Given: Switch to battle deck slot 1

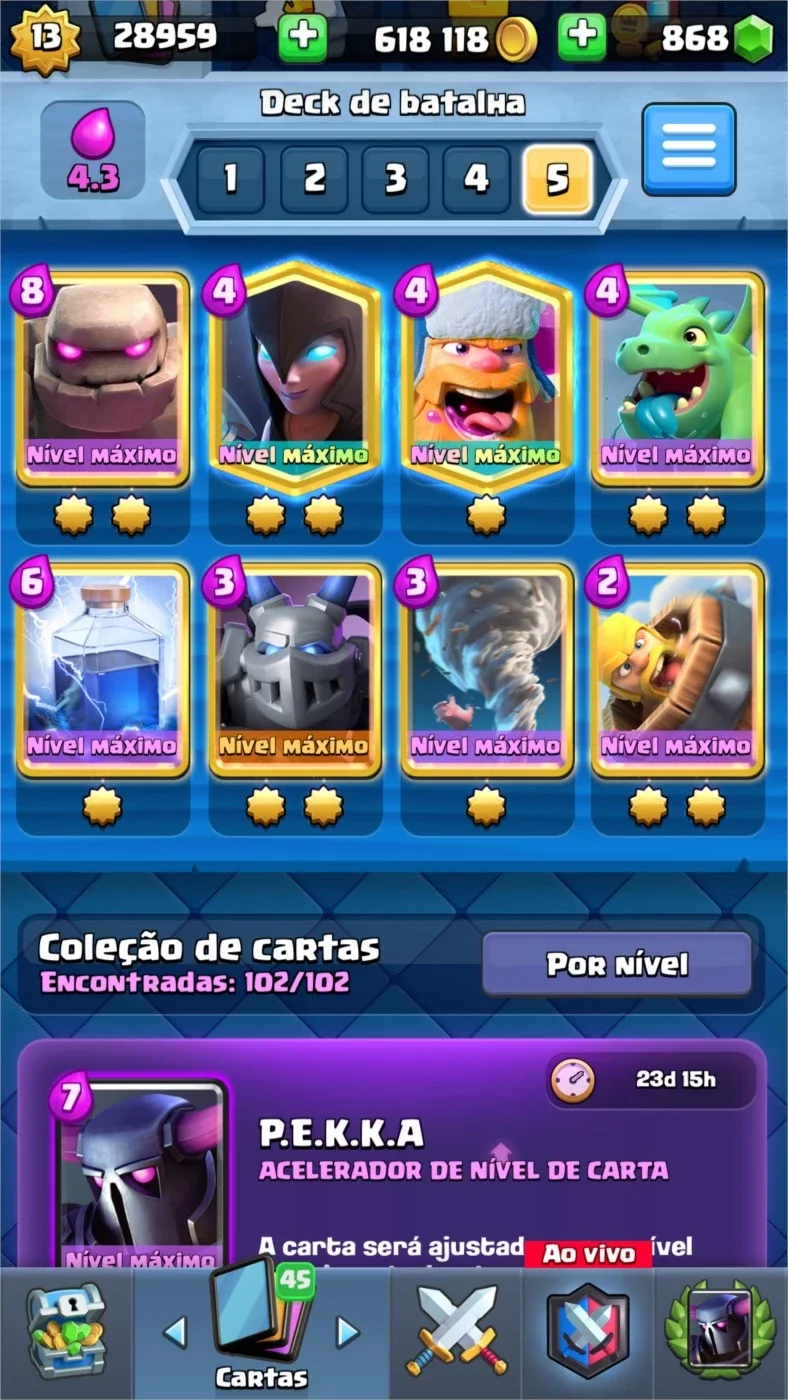Looking at the screenshot, I should point(231,180).
